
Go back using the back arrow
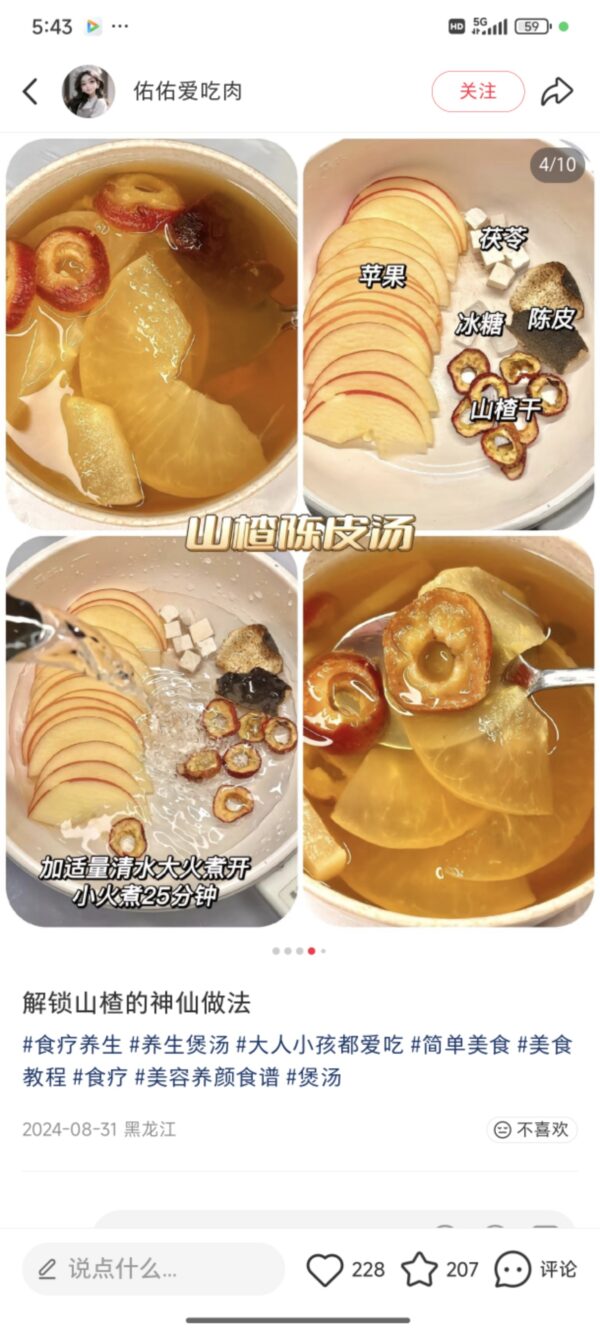30,92
